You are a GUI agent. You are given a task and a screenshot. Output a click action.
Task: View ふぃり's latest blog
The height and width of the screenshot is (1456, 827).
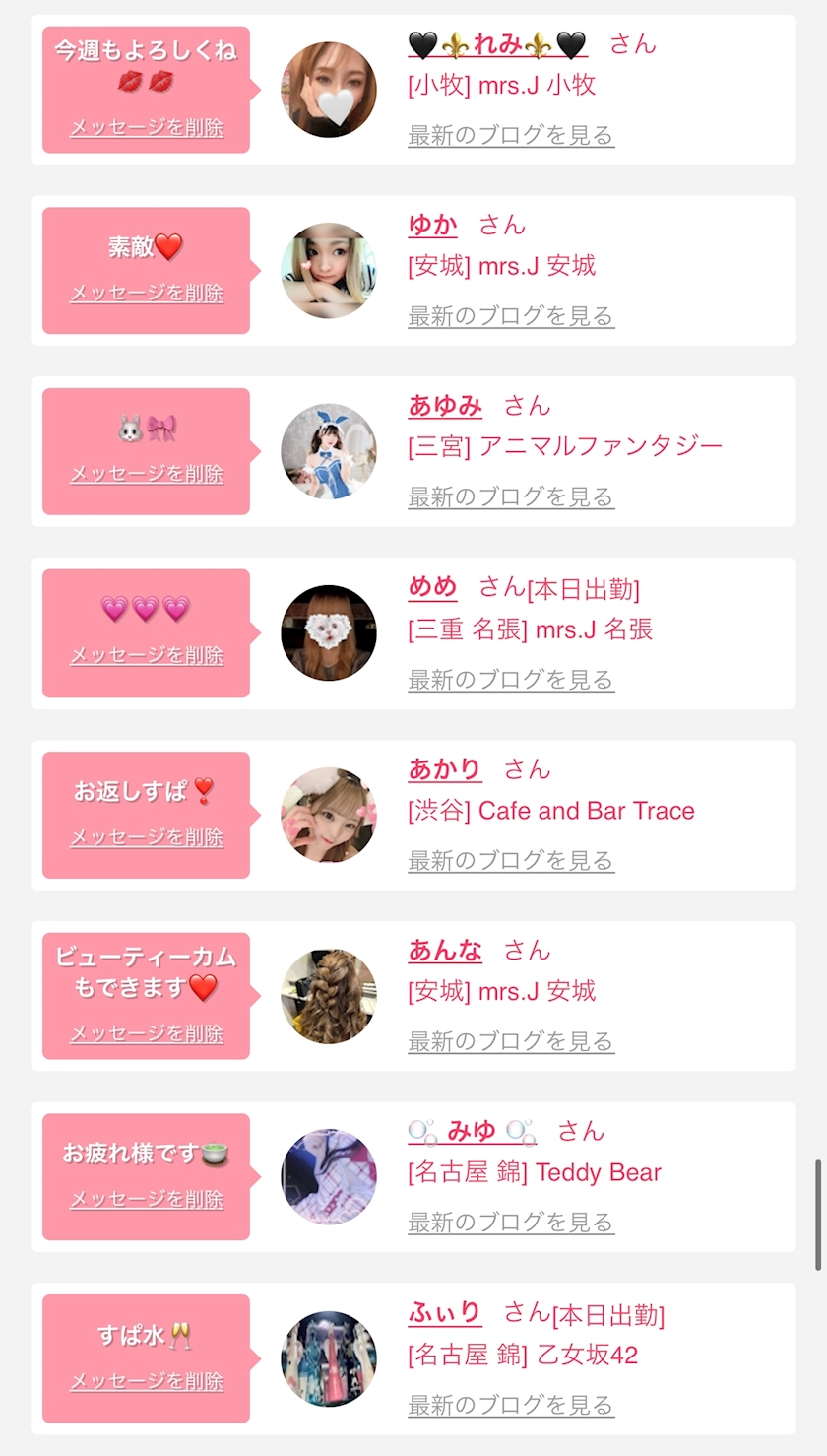tap(511, 1405)
